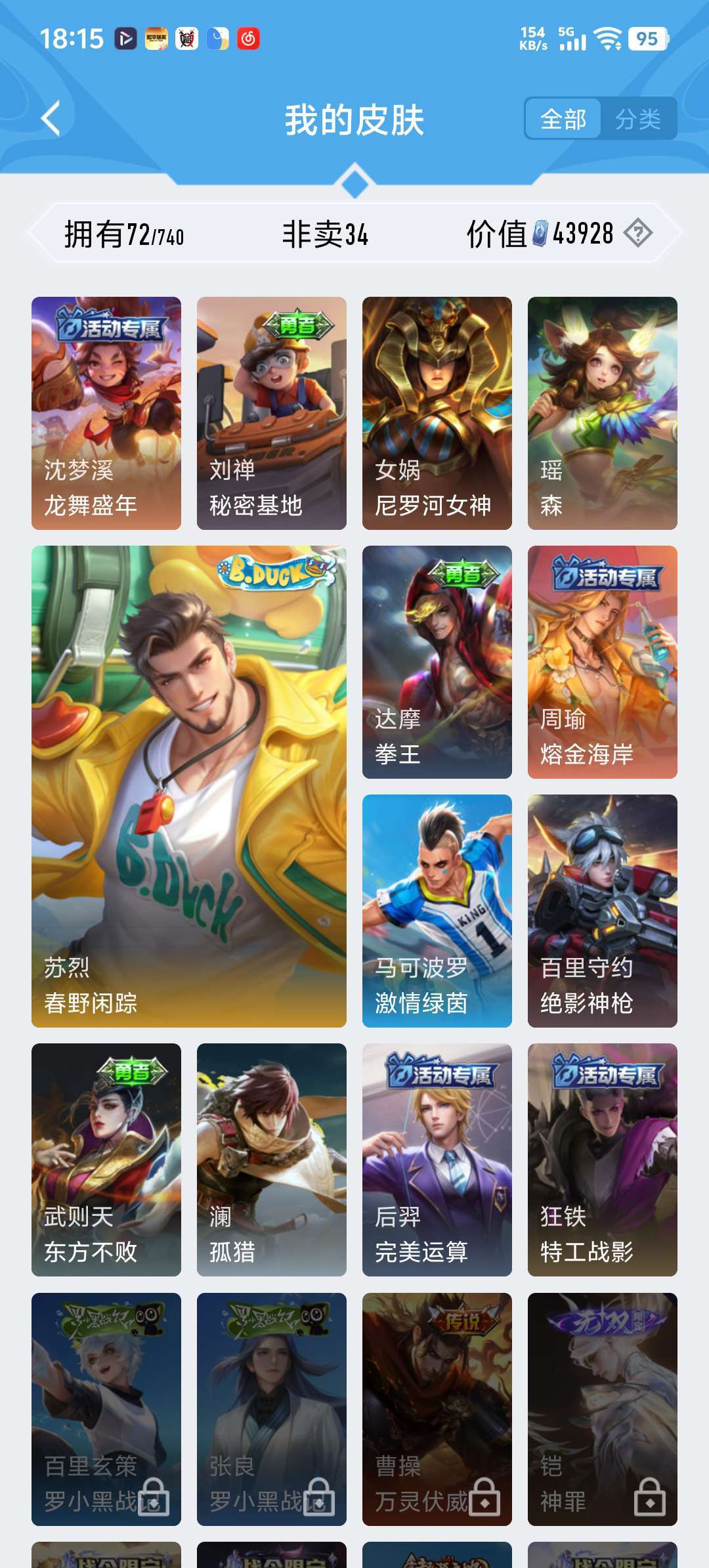Open 女娲 尼罗河女神 skin
The image size is (709, 1568).
pyautogui.click(x=437, y=413)
